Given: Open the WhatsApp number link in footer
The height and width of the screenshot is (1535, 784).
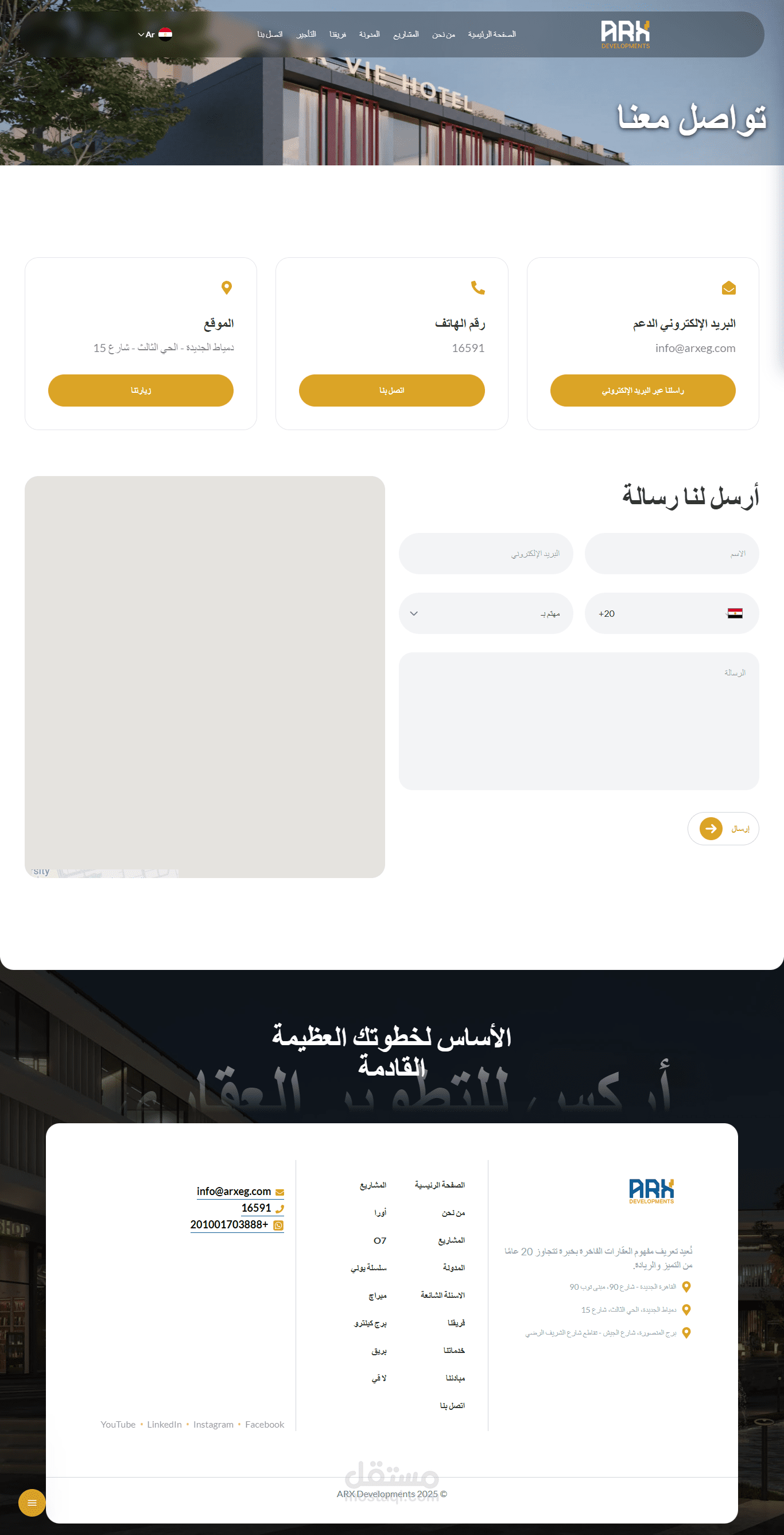Looking at the screenshot, I should [230, 1224].
